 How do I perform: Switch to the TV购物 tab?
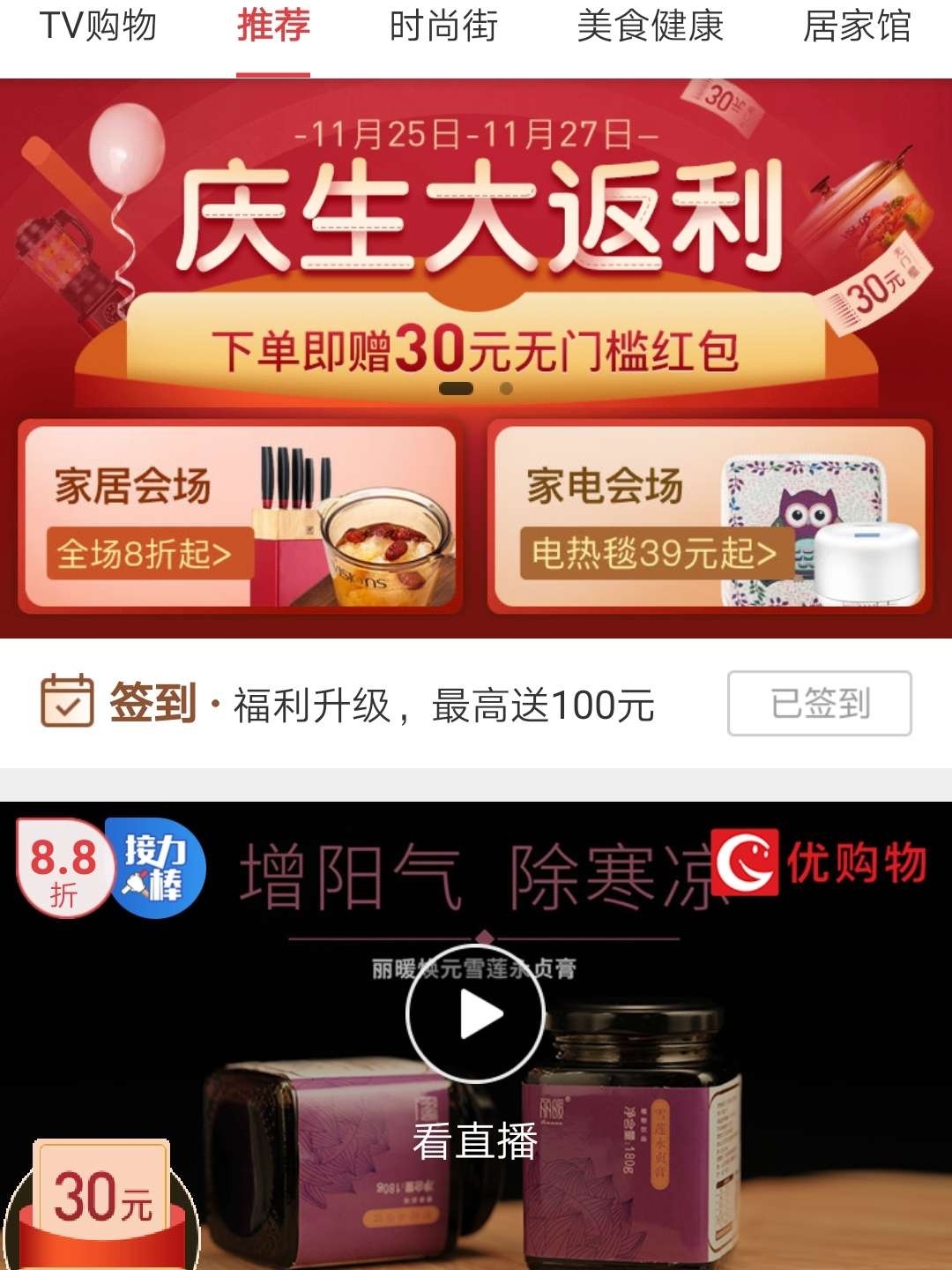(x=98, y=26)
